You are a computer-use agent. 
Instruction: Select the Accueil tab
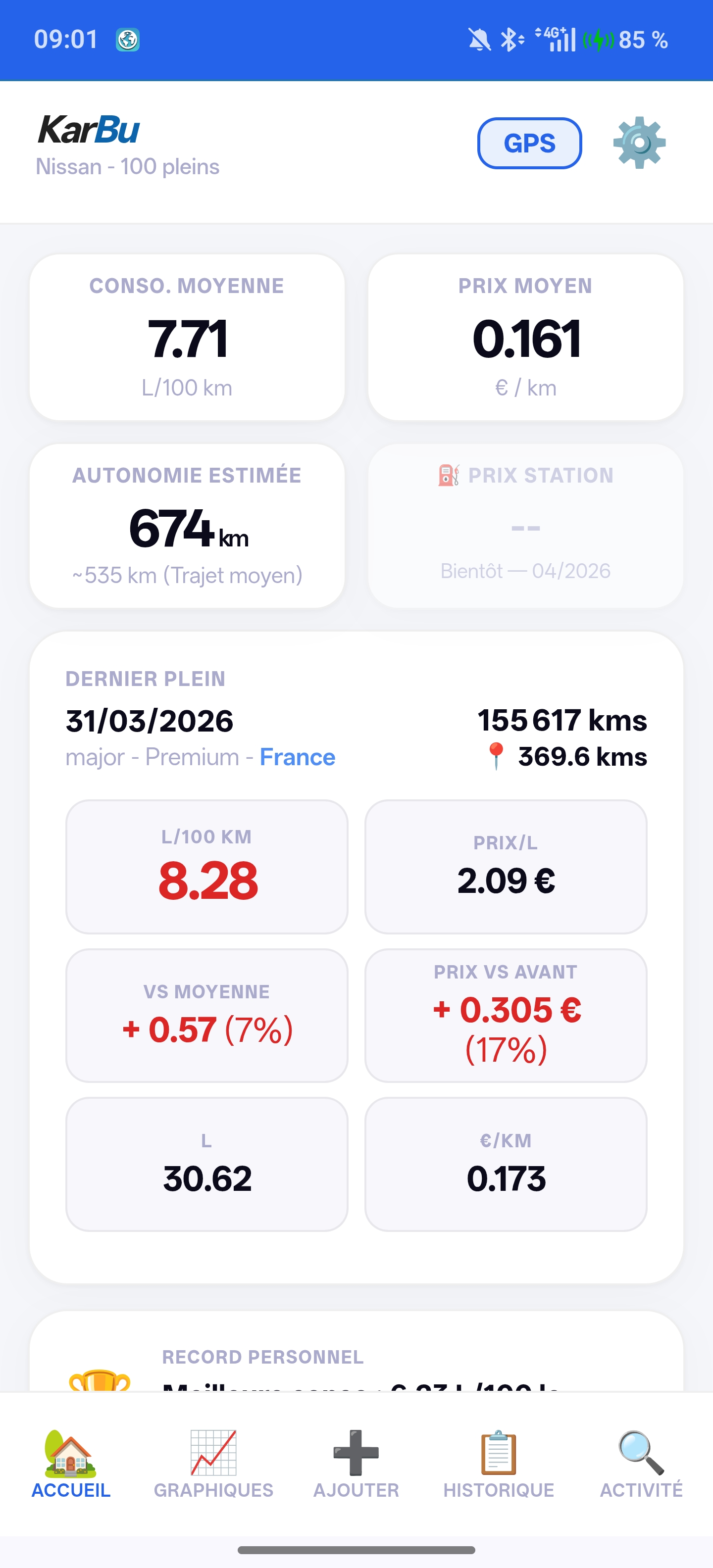tap(71, 1464)
